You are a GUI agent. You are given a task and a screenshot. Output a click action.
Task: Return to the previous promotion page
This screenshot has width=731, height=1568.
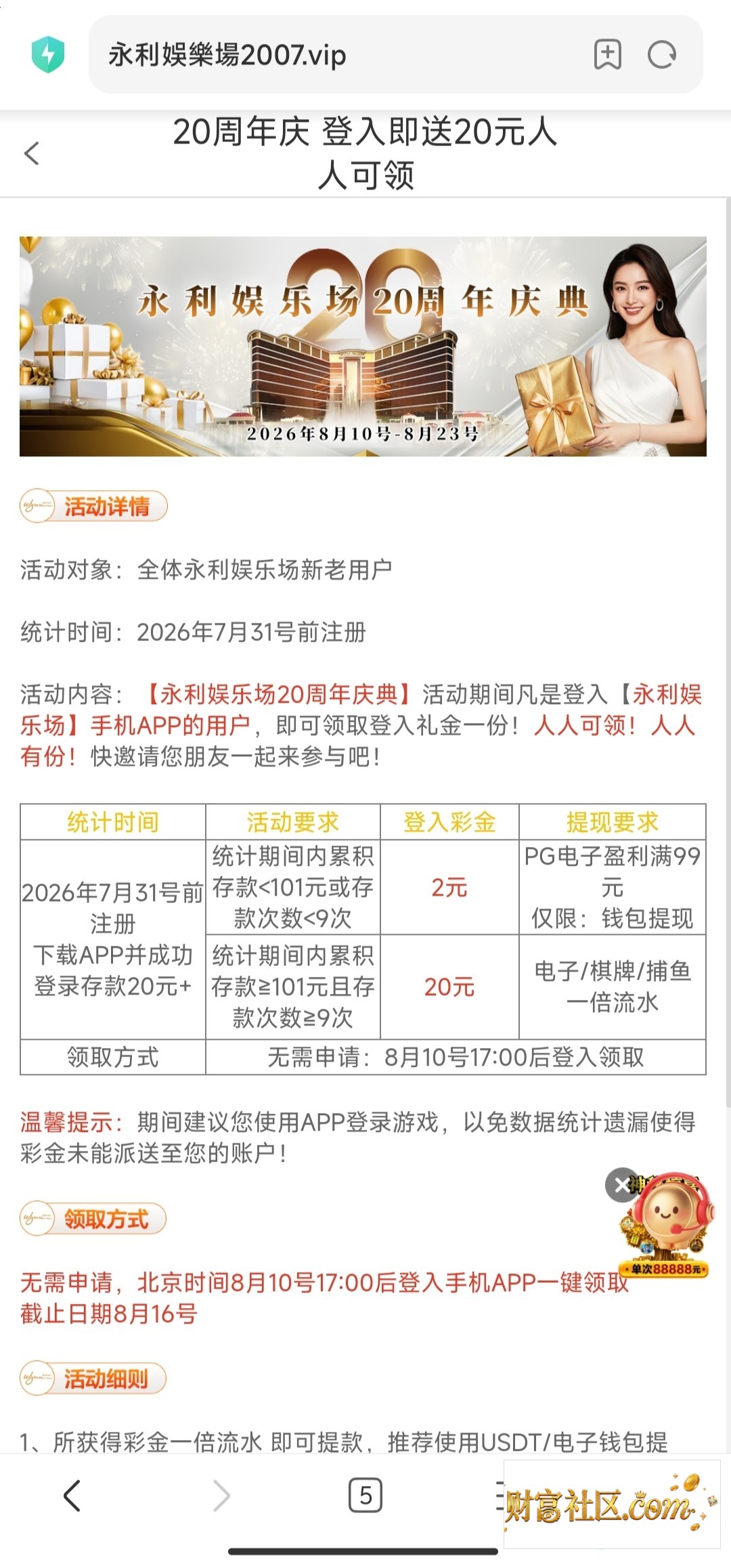32,154
